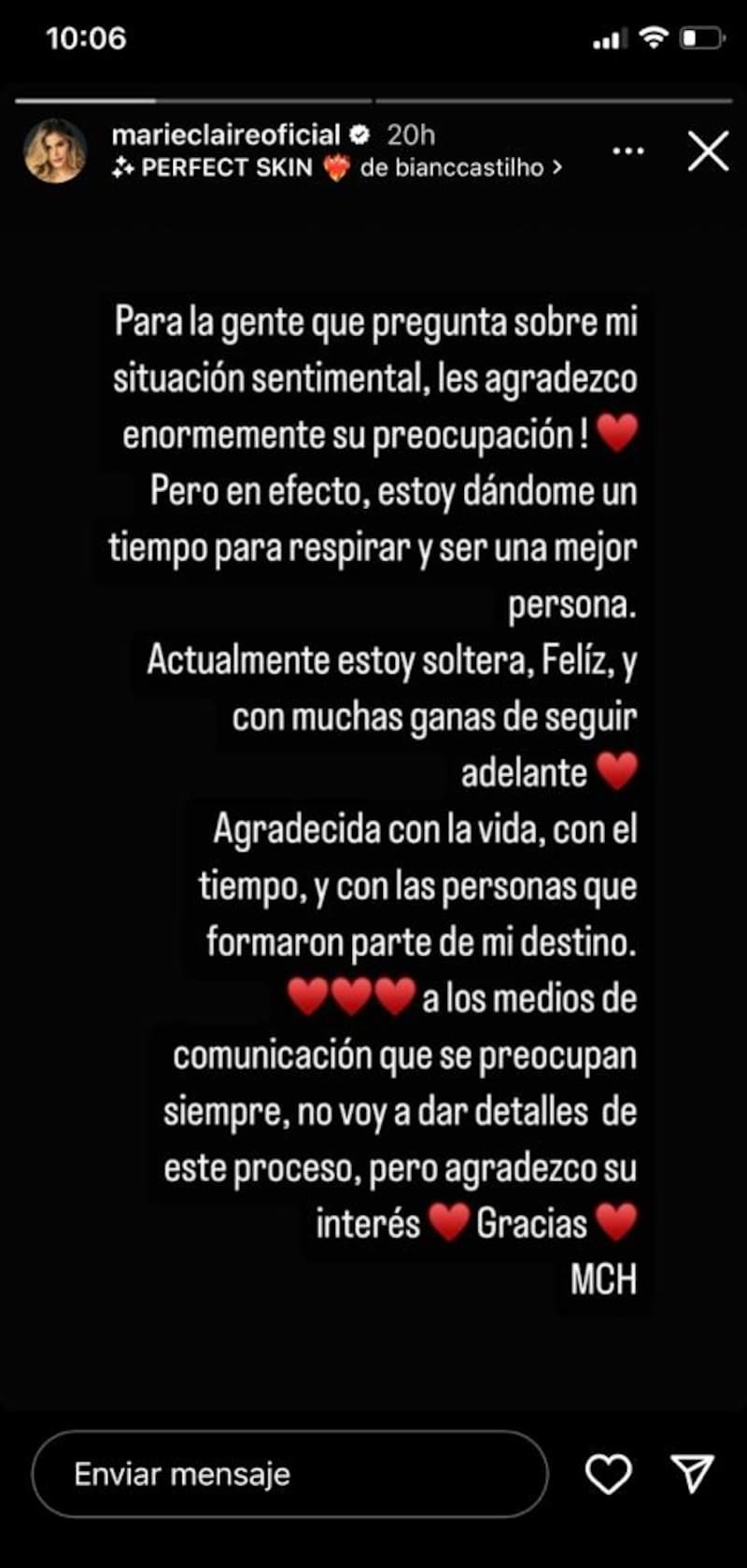Close the story viewer
The image size is (747, 1568).
click(x=708, y=151)
